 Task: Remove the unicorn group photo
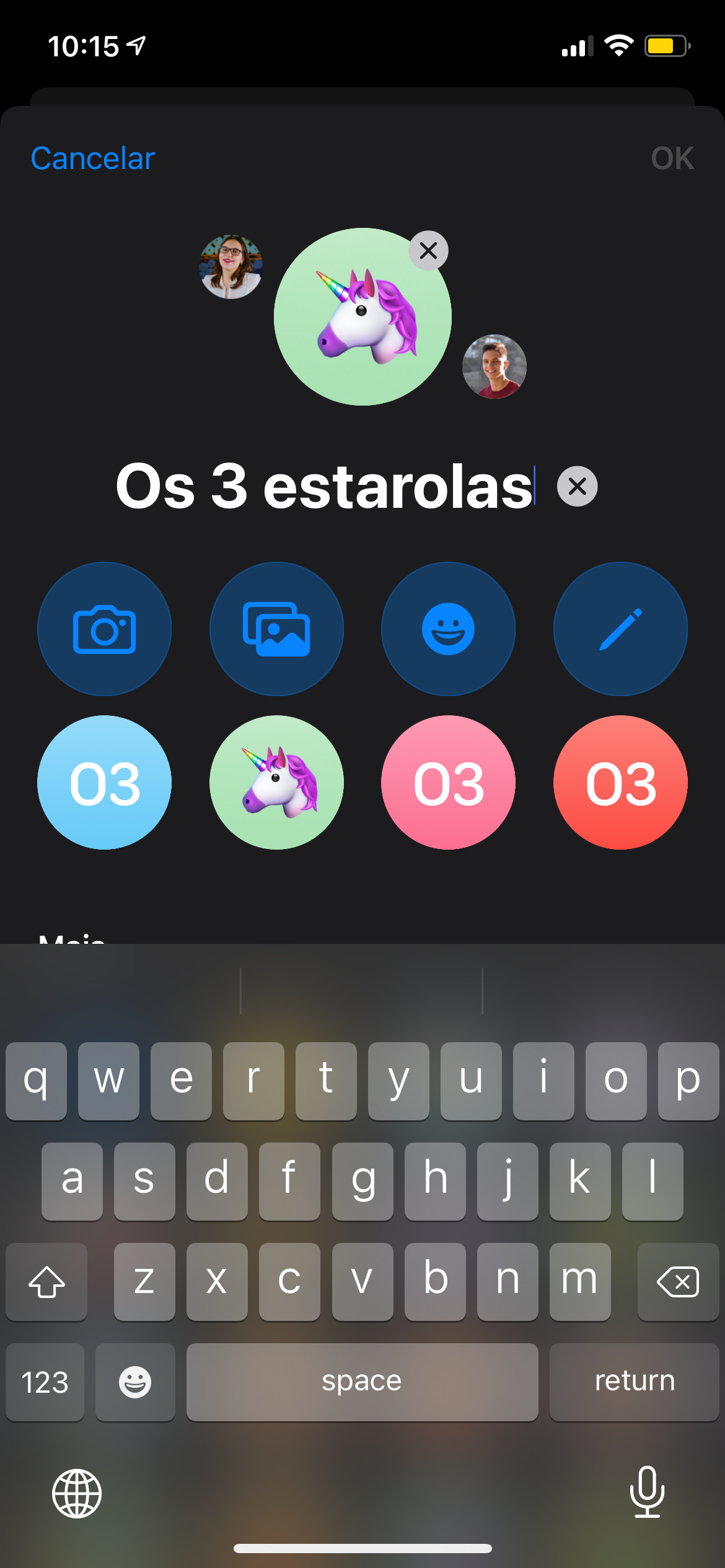428,251
